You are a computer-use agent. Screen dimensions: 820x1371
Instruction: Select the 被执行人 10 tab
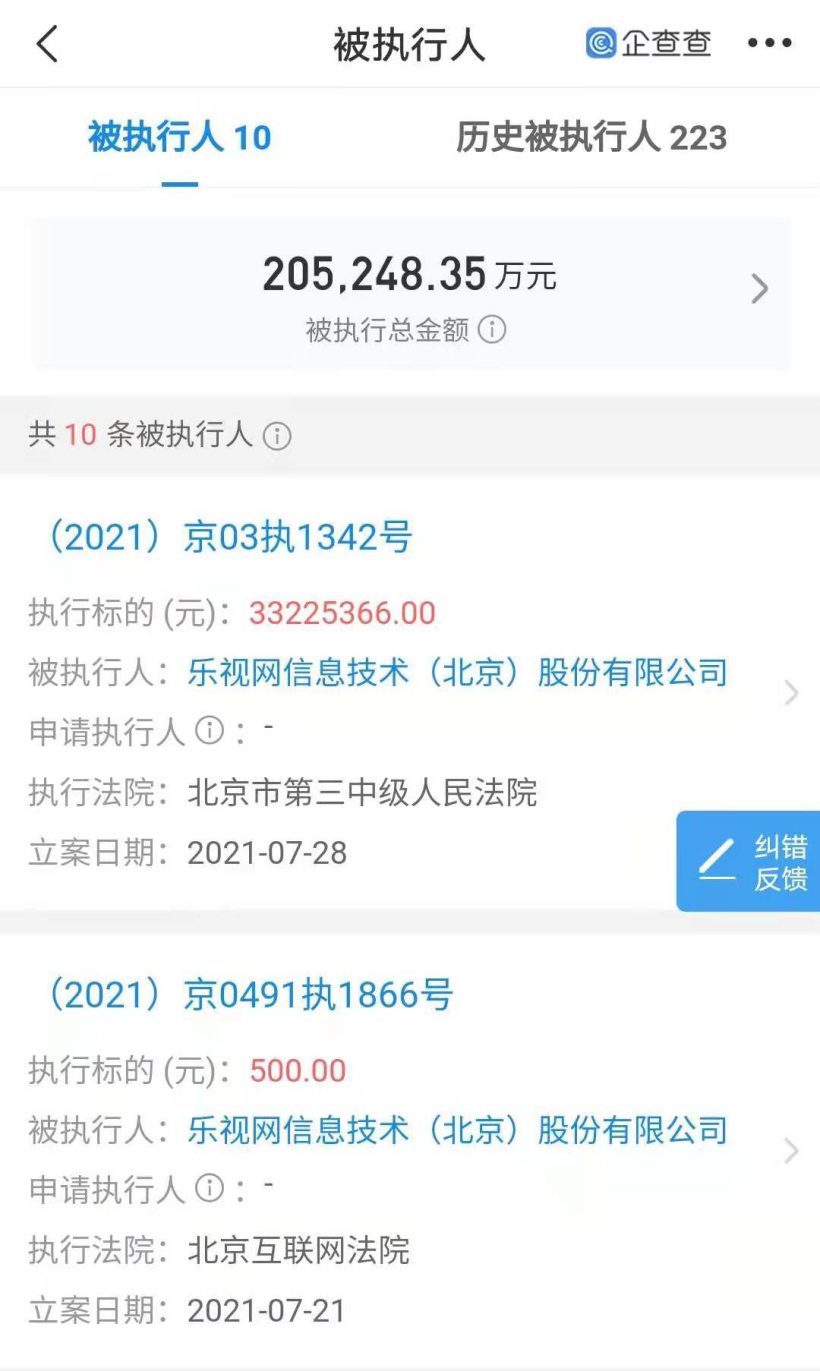(180, 137)
